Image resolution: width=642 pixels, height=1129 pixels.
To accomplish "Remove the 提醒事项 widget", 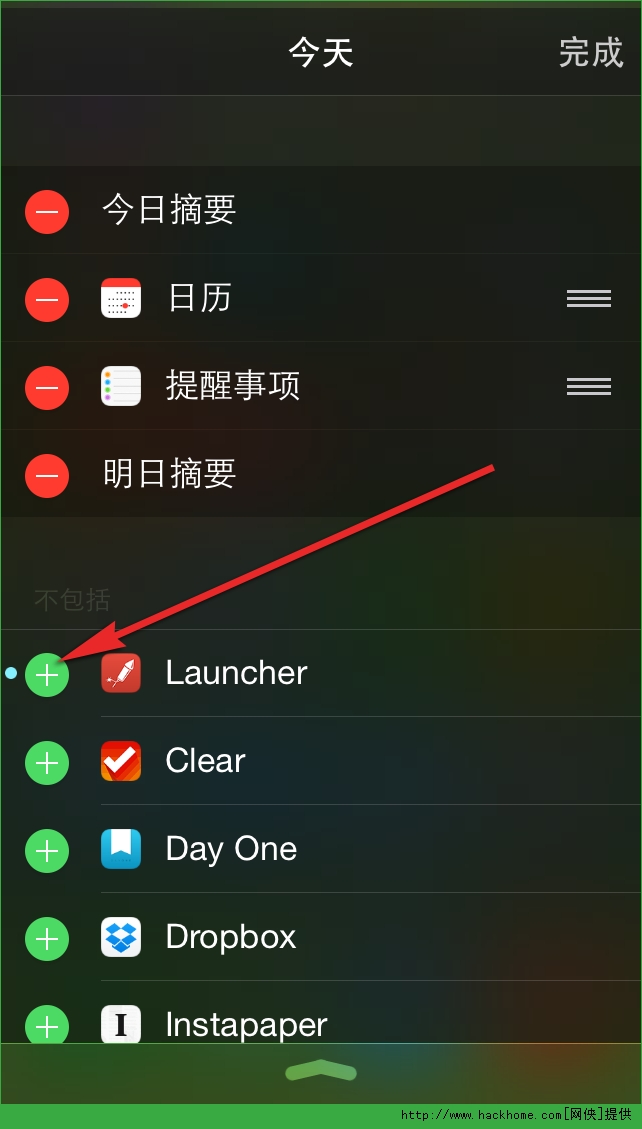I will point(47,387).
